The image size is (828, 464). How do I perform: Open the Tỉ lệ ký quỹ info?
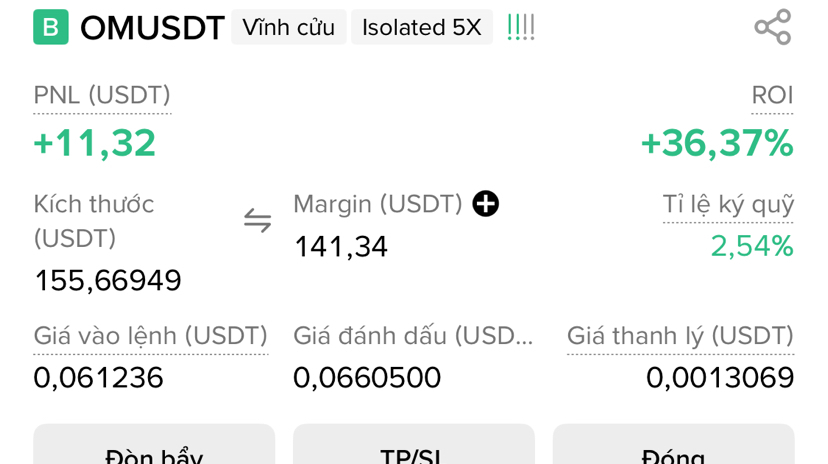click(728, 205)
